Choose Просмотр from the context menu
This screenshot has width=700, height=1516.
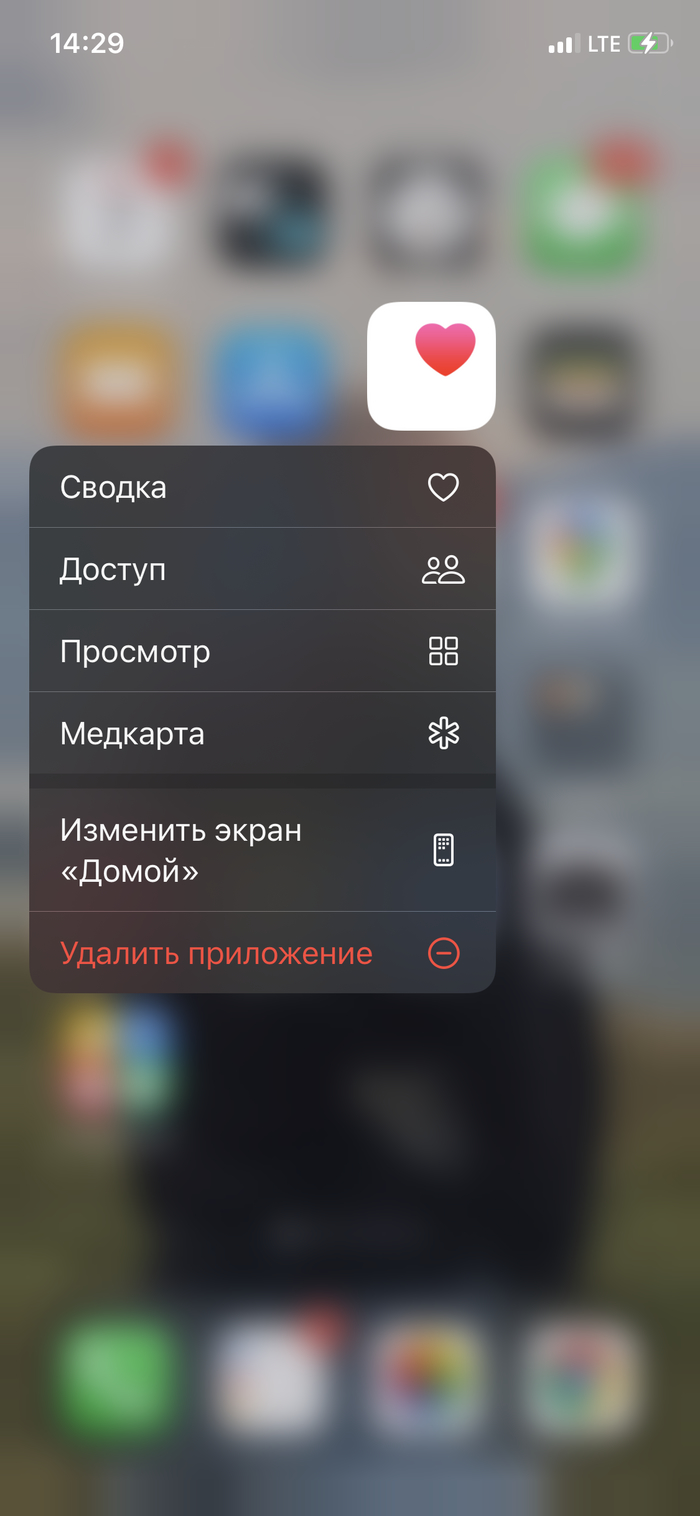[x=262, y=651]
